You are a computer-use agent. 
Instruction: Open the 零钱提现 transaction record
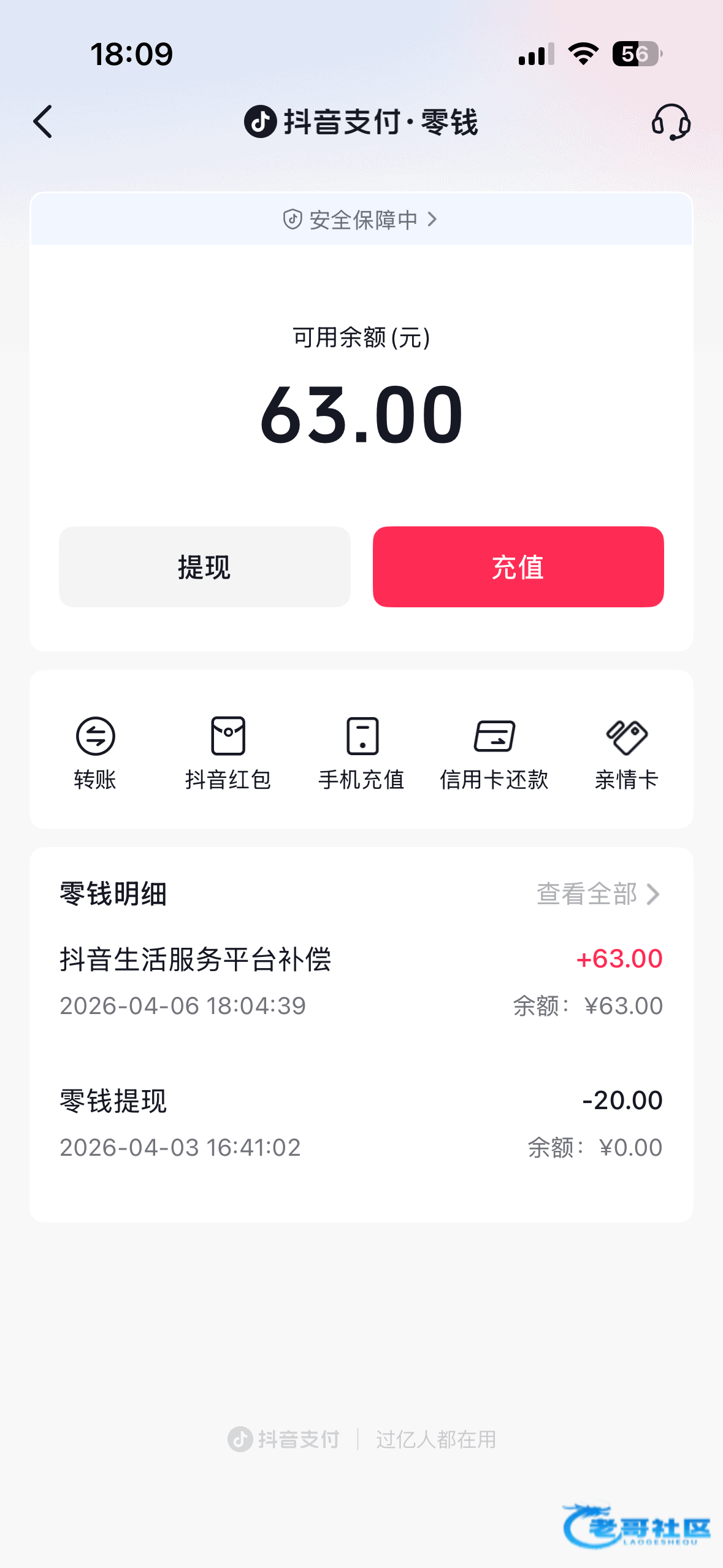pyautogui.click(x=361, y=1123)
